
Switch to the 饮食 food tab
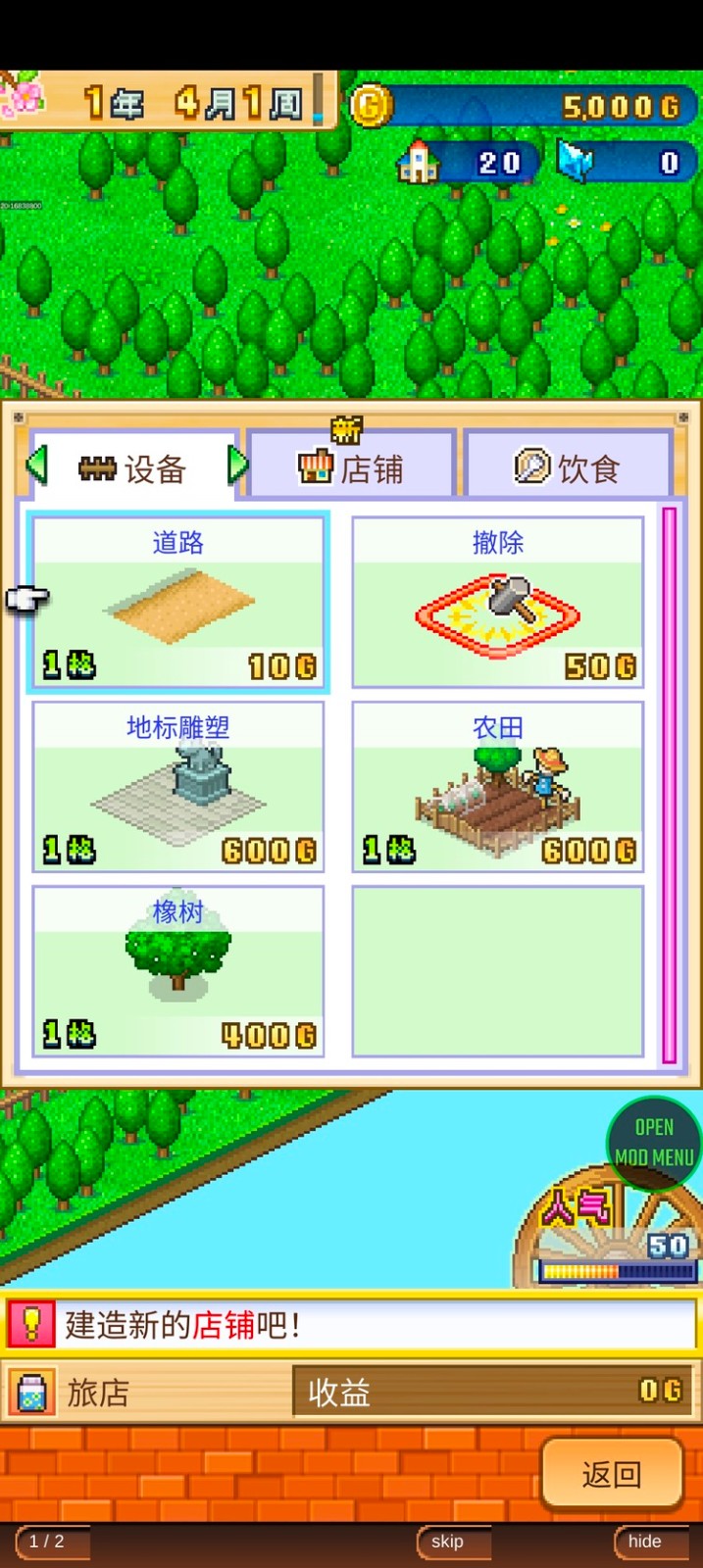coord(569,468)
